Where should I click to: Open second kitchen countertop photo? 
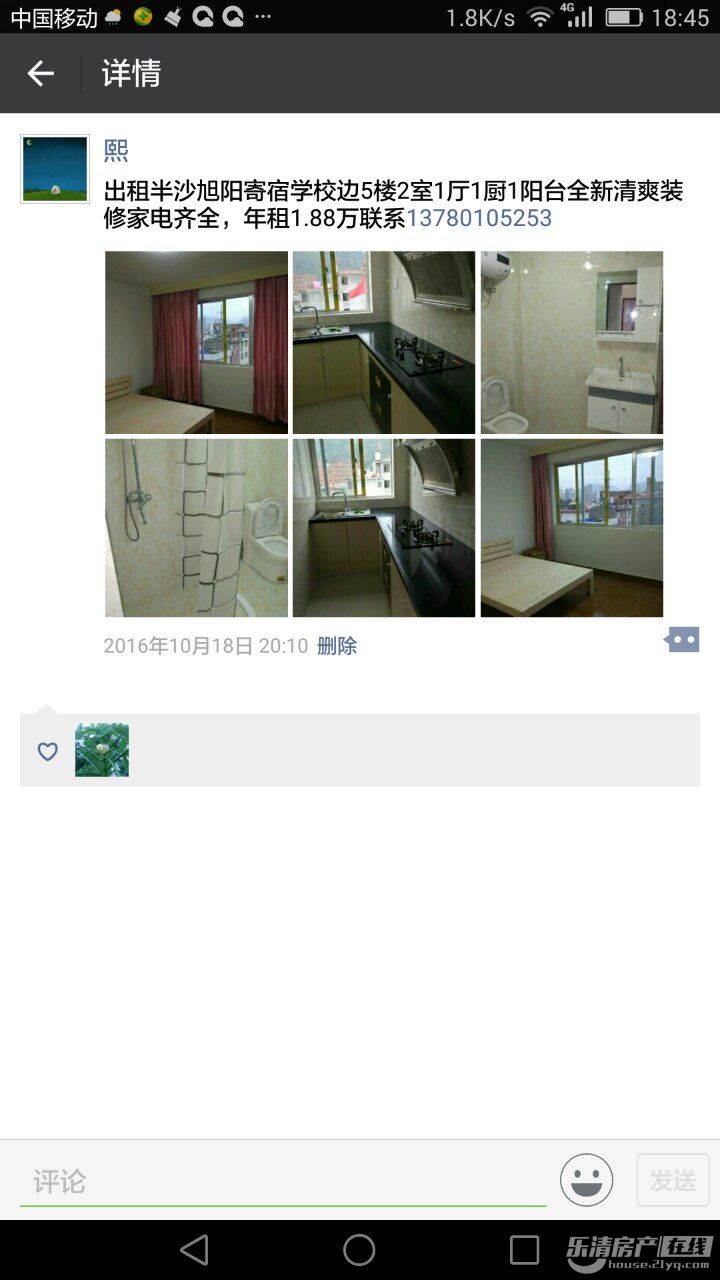[x=384, y=528]
